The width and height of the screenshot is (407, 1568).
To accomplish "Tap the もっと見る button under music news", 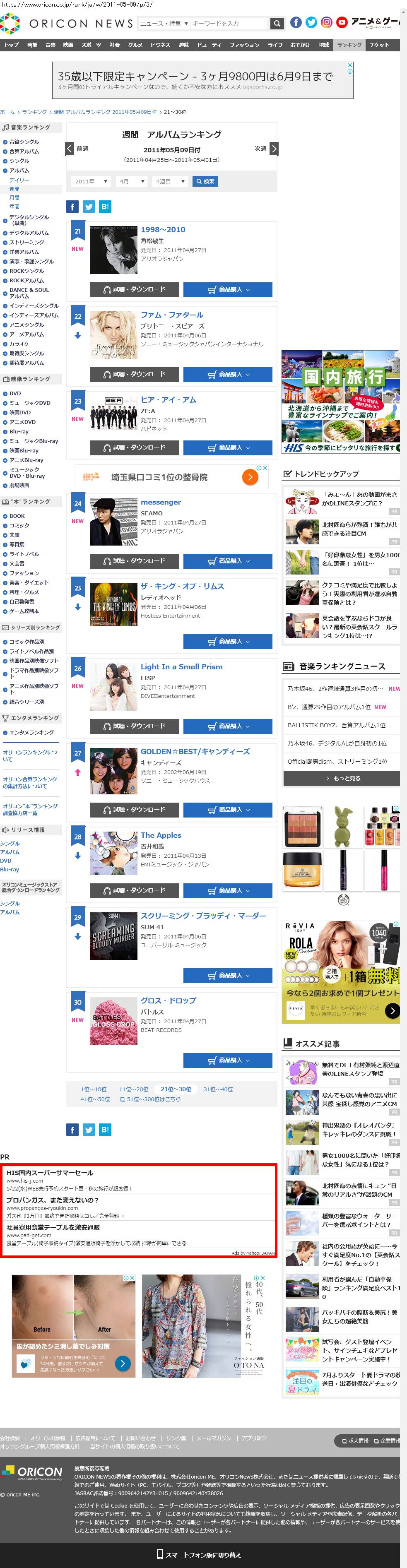I will click(341, 778).
